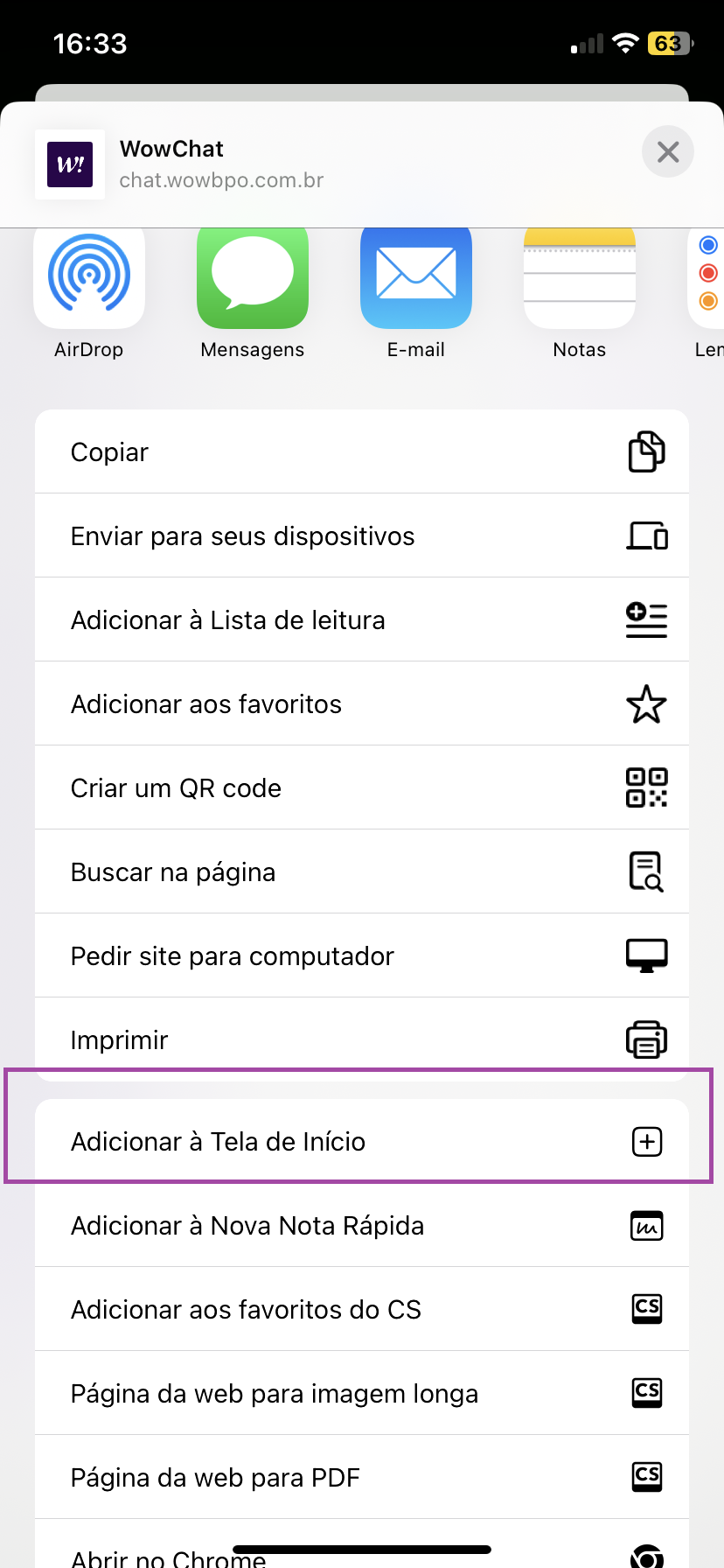This screenshot has height=1568, width=724.
Task: Open Buscar na página
Action: [362, 871]
